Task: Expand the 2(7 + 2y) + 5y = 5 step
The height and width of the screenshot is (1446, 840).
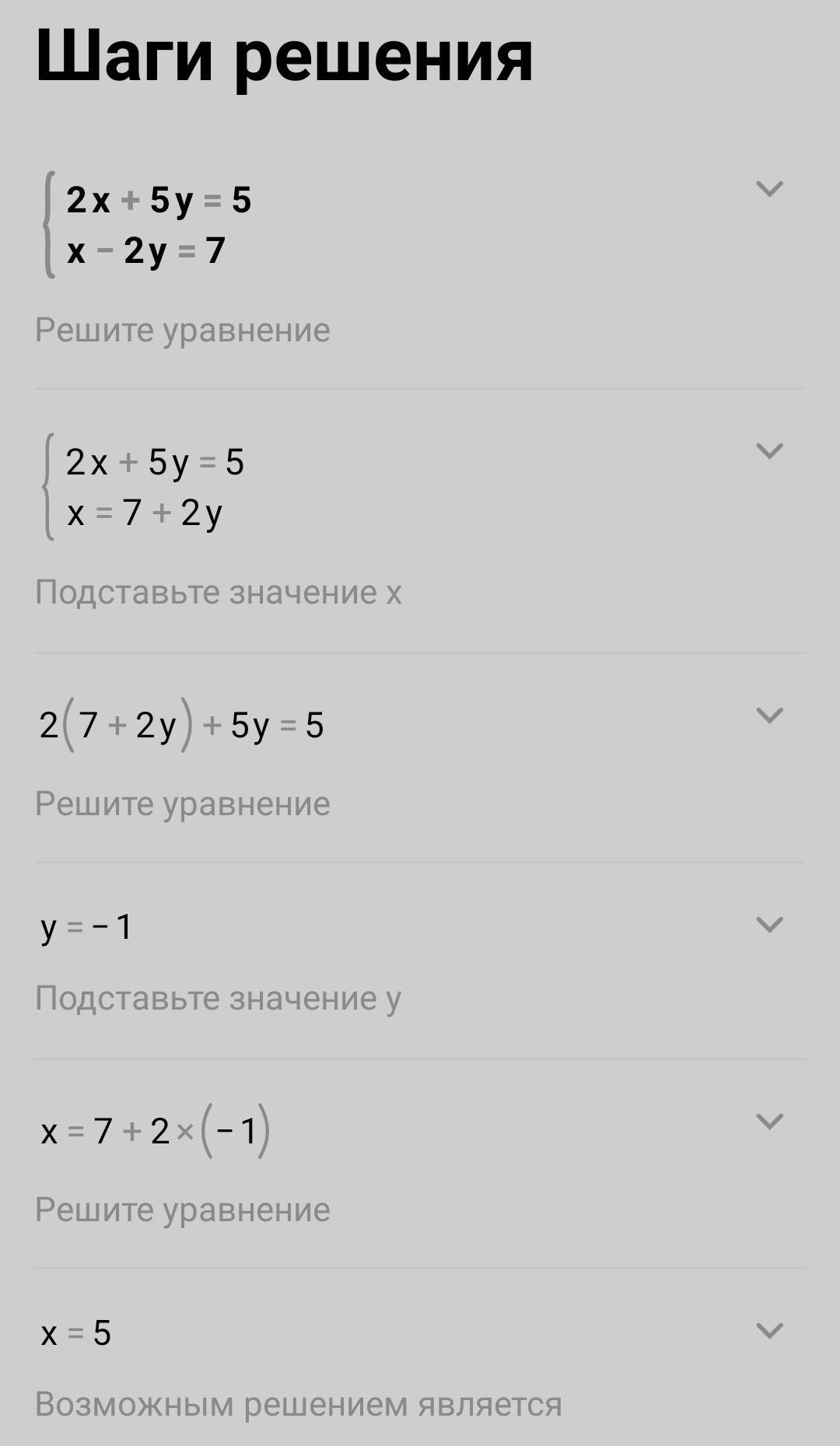Action: [769, 716]
